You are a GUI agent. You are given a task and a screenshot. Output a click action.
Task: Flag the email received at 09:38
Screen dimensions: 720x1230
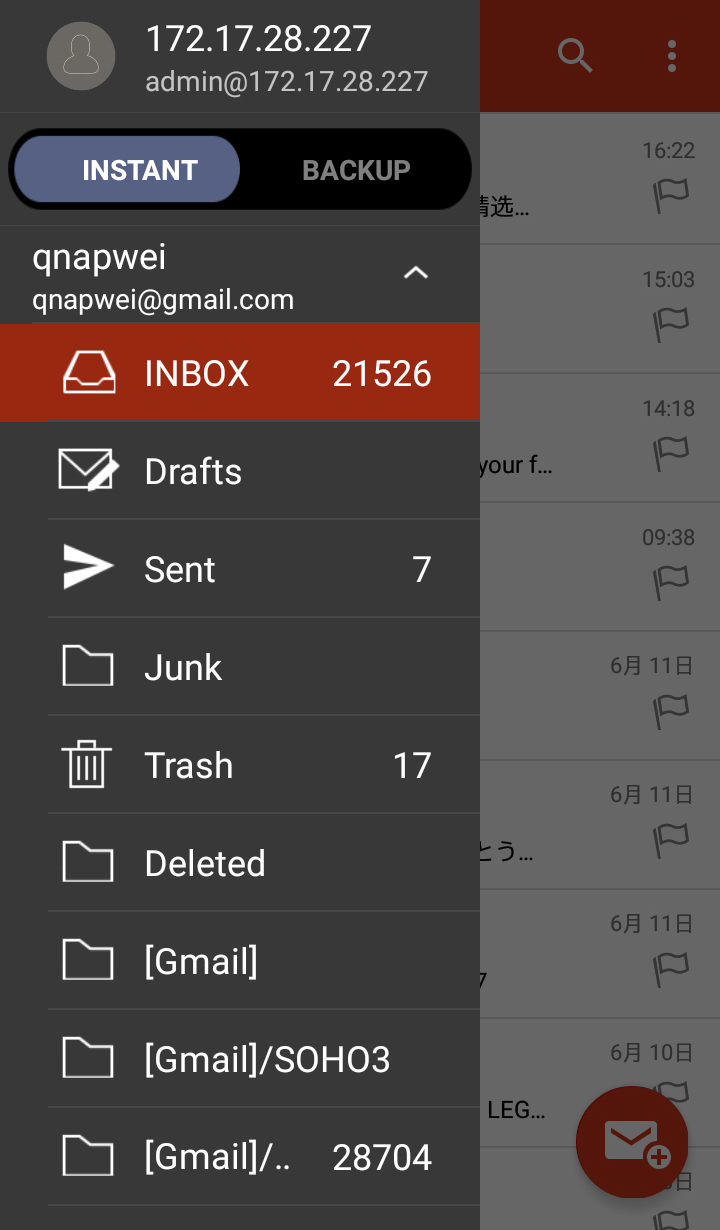click(671, 582)
